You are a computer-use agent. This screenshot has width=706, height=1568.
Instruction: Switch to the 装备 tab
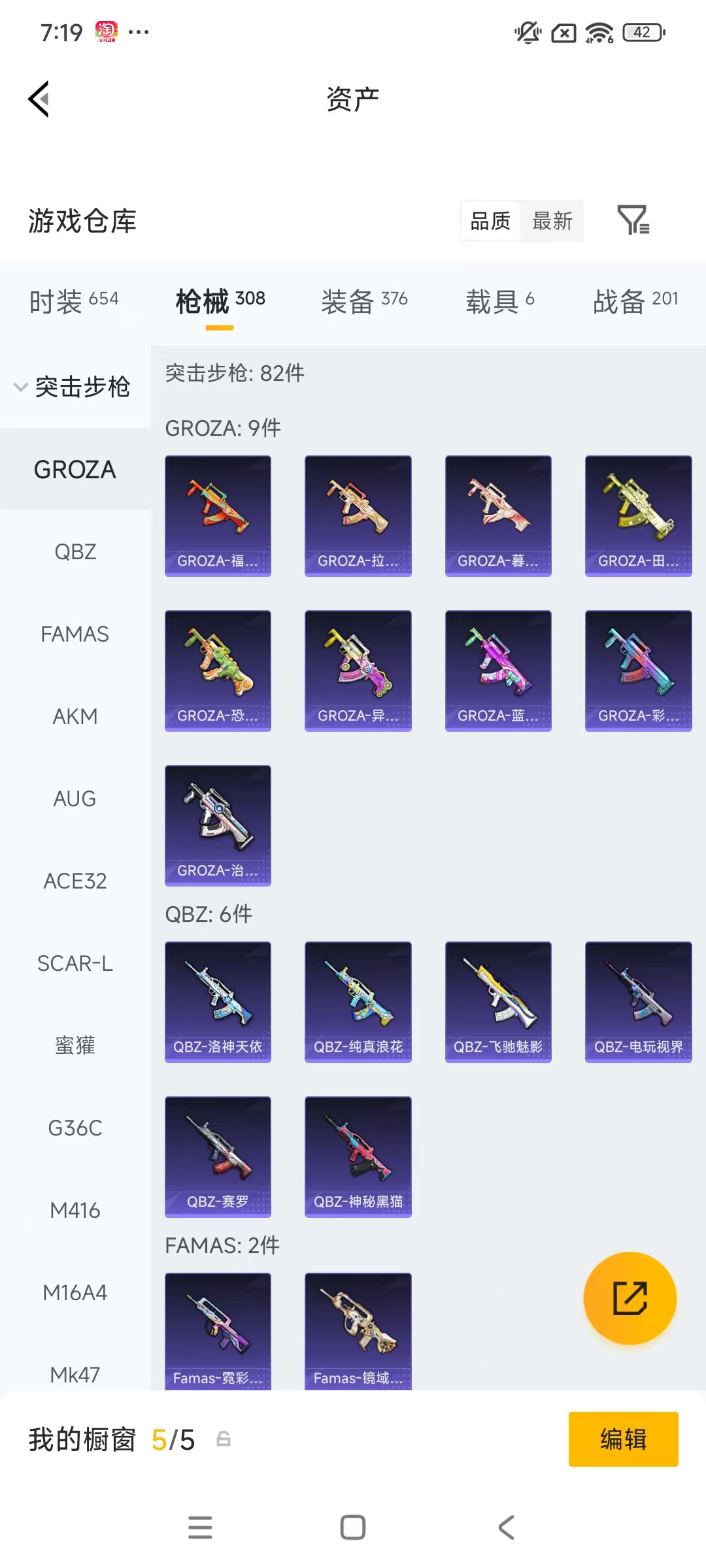pyautogui.click(x=364, y=301)
